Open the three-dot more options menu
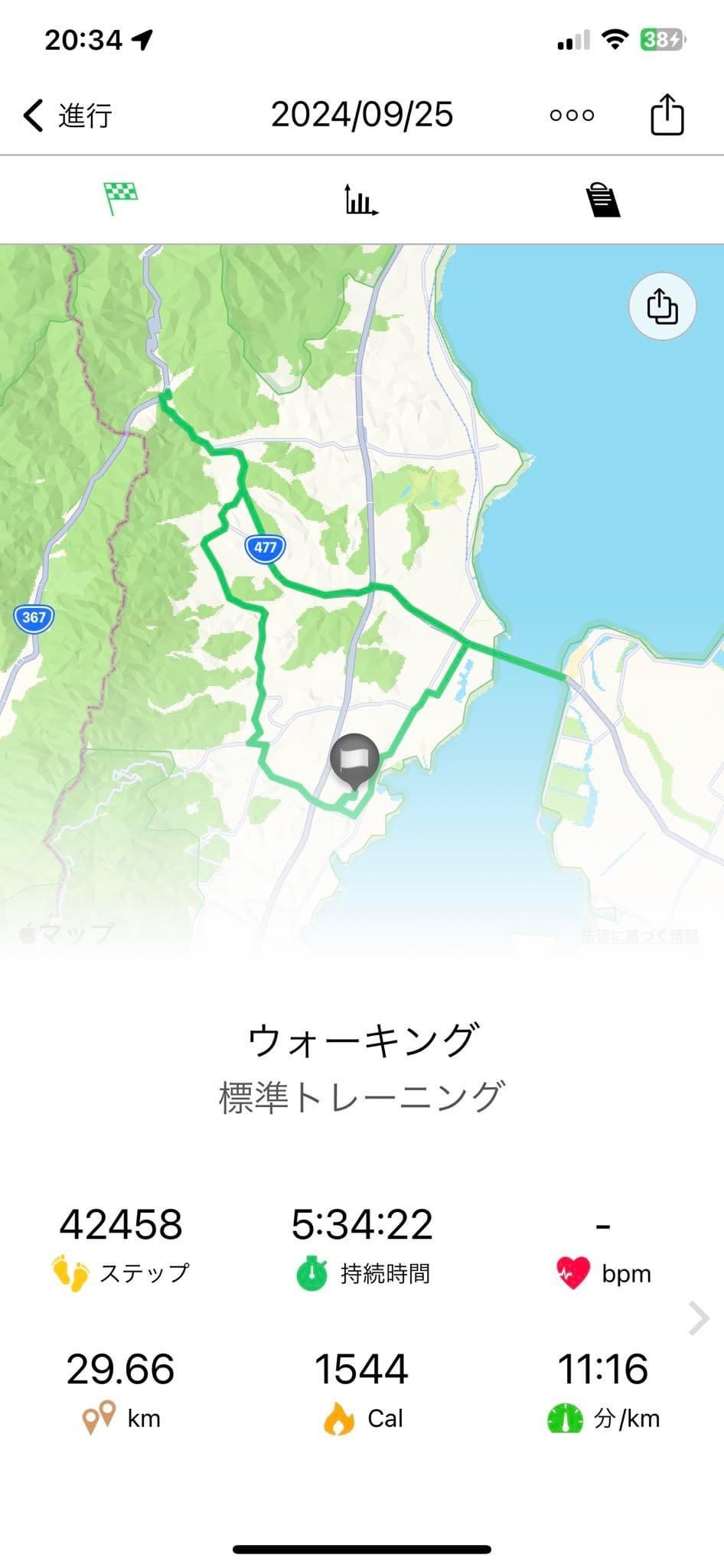 coord(572,116)
